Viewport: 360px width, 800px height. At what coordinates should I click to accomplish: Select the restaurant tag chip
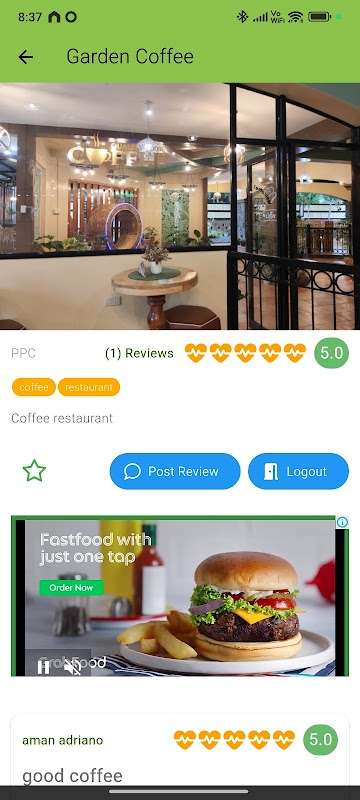click(89, 387)
